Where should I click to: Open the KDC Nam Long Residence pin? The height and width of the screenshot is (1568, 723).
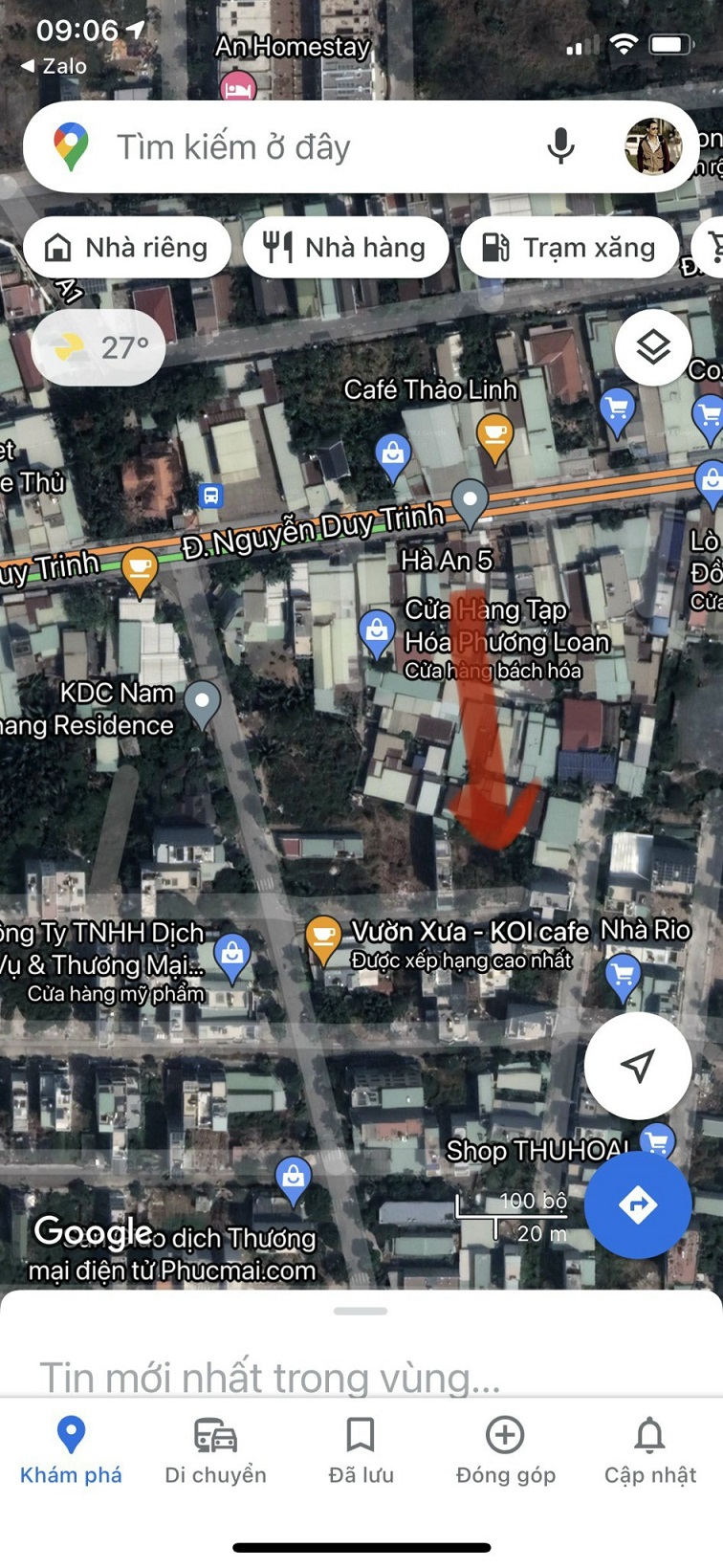click(x=202, y=706)
